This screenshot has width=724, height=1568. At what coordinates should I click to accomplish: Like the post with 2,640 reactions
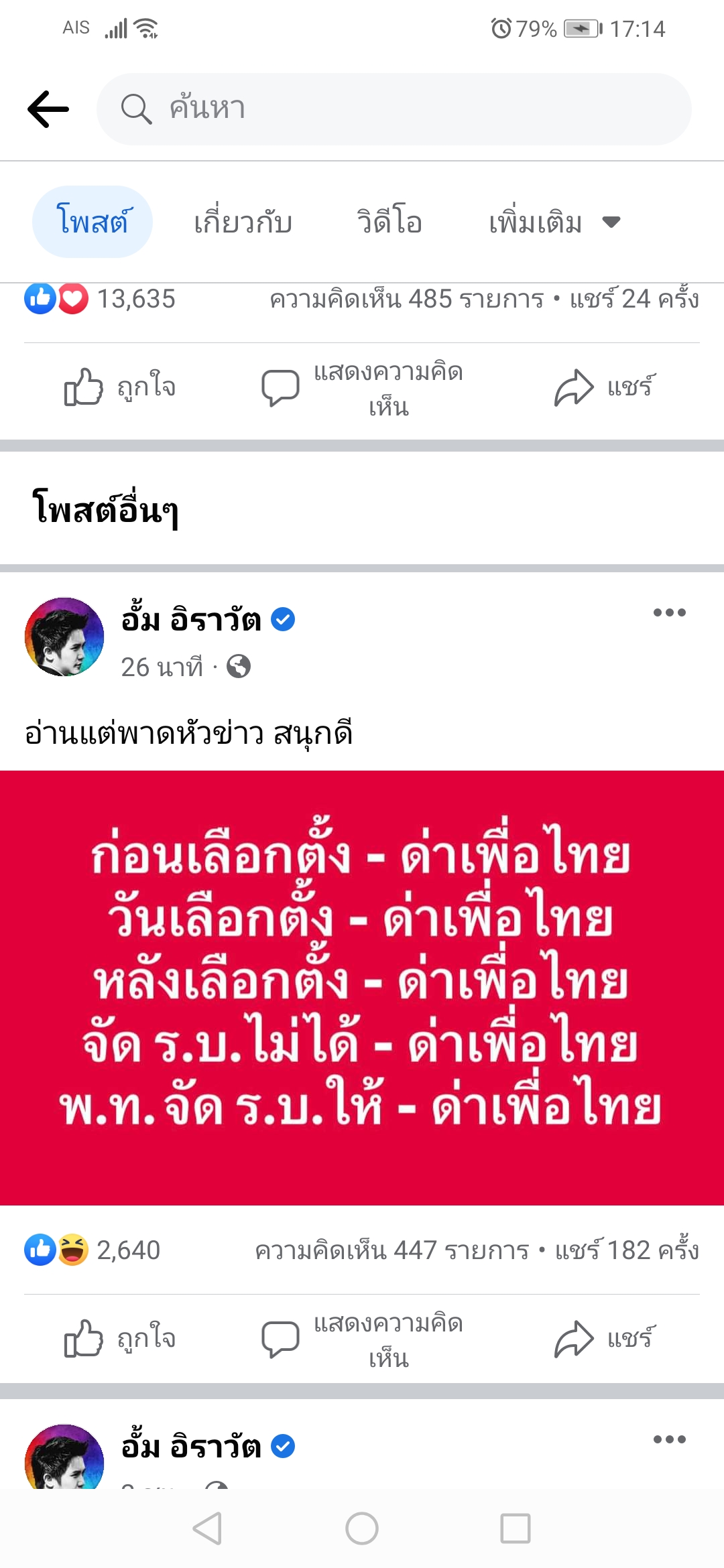click(121, 1339)
